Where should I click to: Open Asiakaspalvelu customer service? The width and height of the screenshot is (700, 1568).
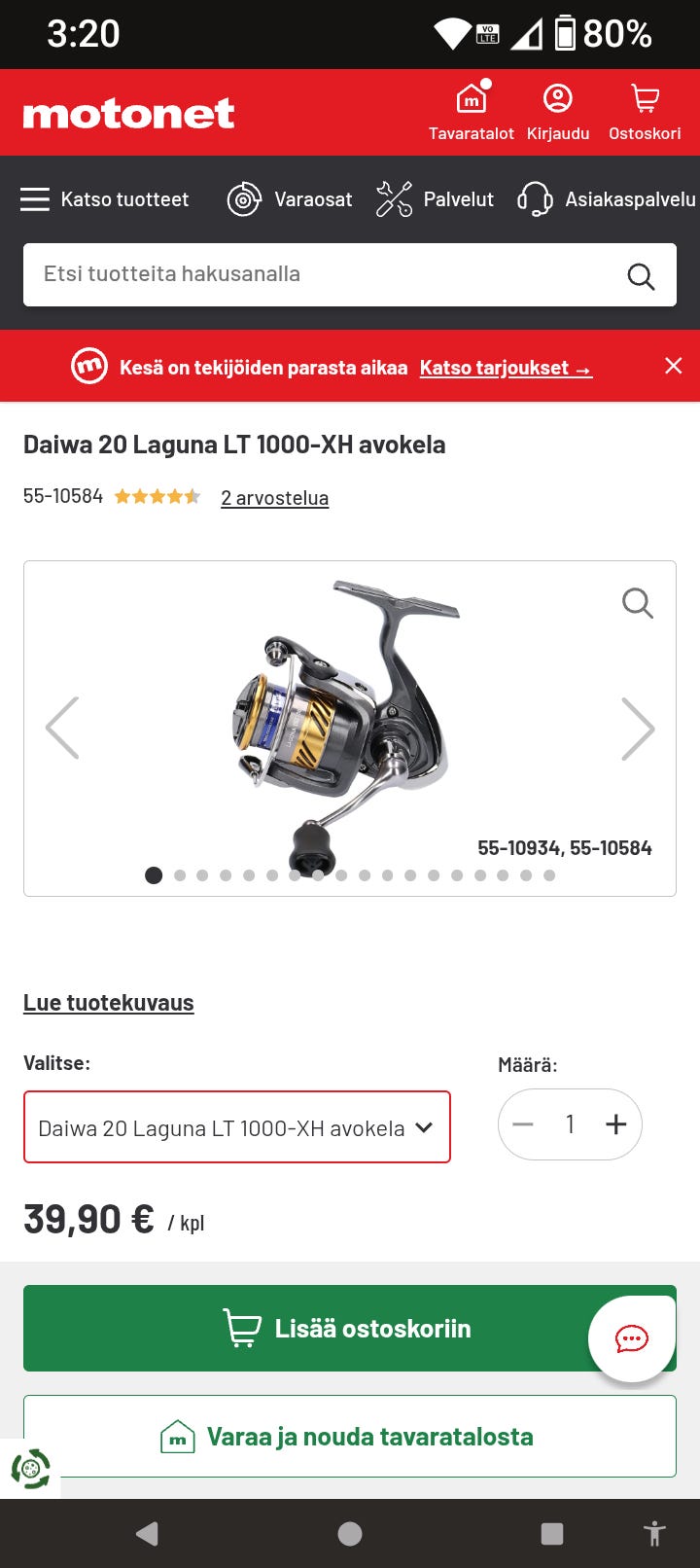click(607, 199)
